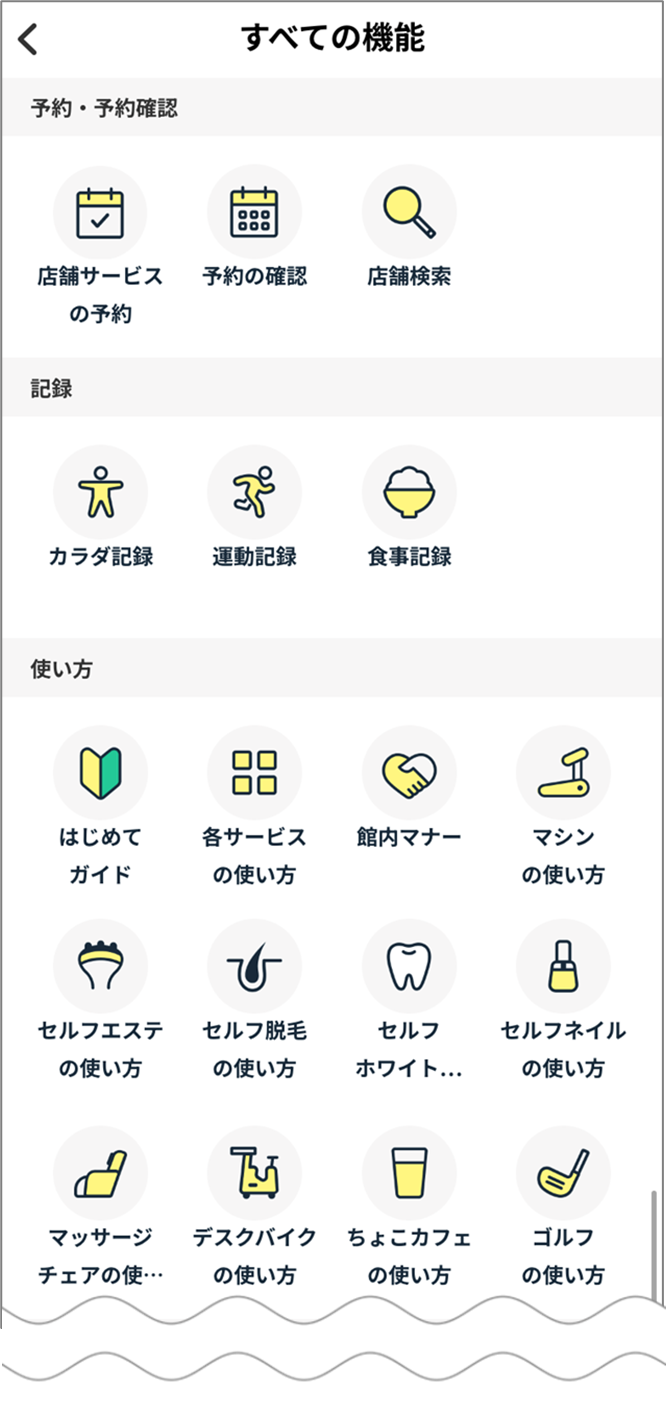This screenshot has width=666, height=1412.
Task: Open カラダ記録 body record
Action: (100, 493)
